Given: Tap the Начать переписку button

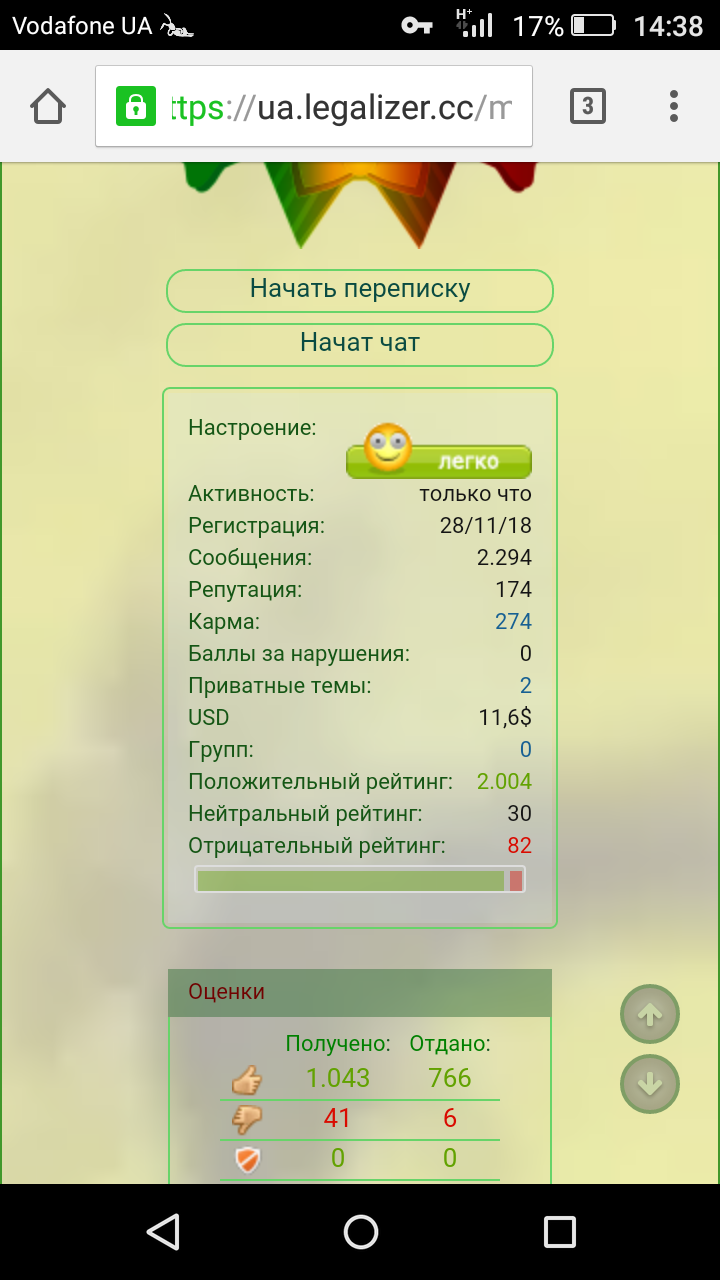Looking at the screenshot, I should point(359,290).
